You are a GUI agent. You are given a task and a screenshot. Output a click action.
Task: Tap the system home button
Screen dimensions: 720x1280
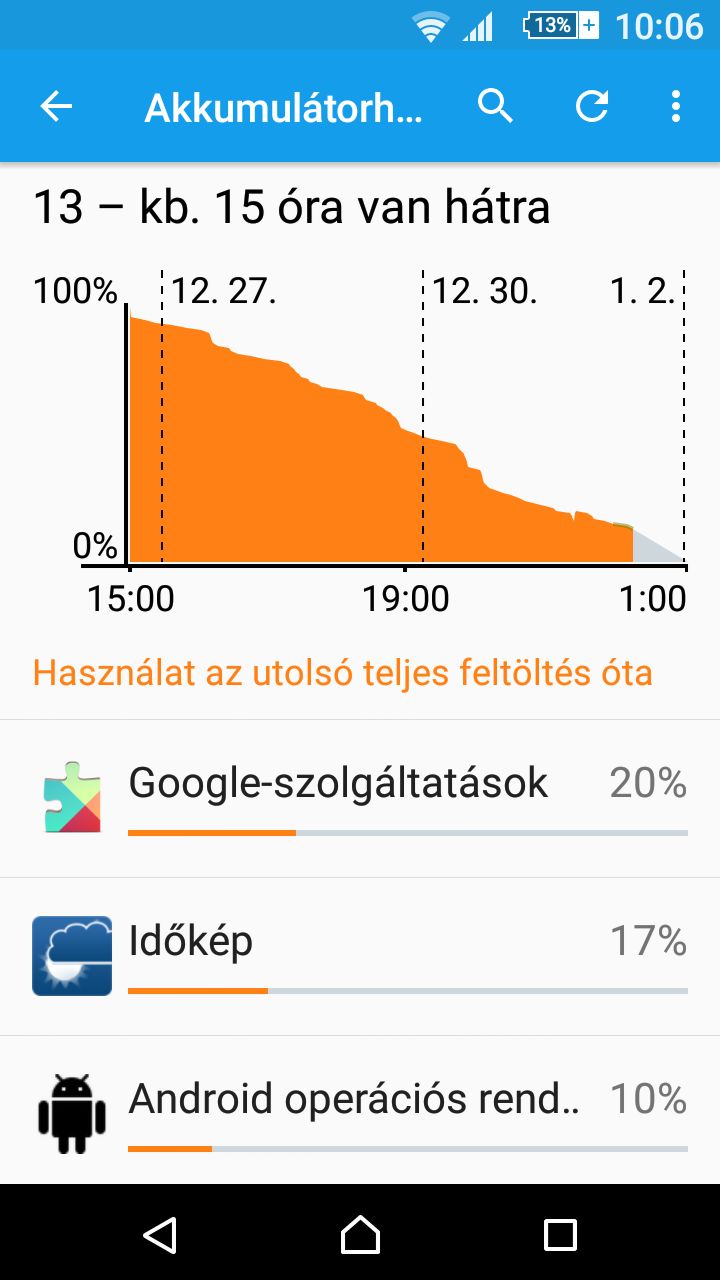(360, 1235)
